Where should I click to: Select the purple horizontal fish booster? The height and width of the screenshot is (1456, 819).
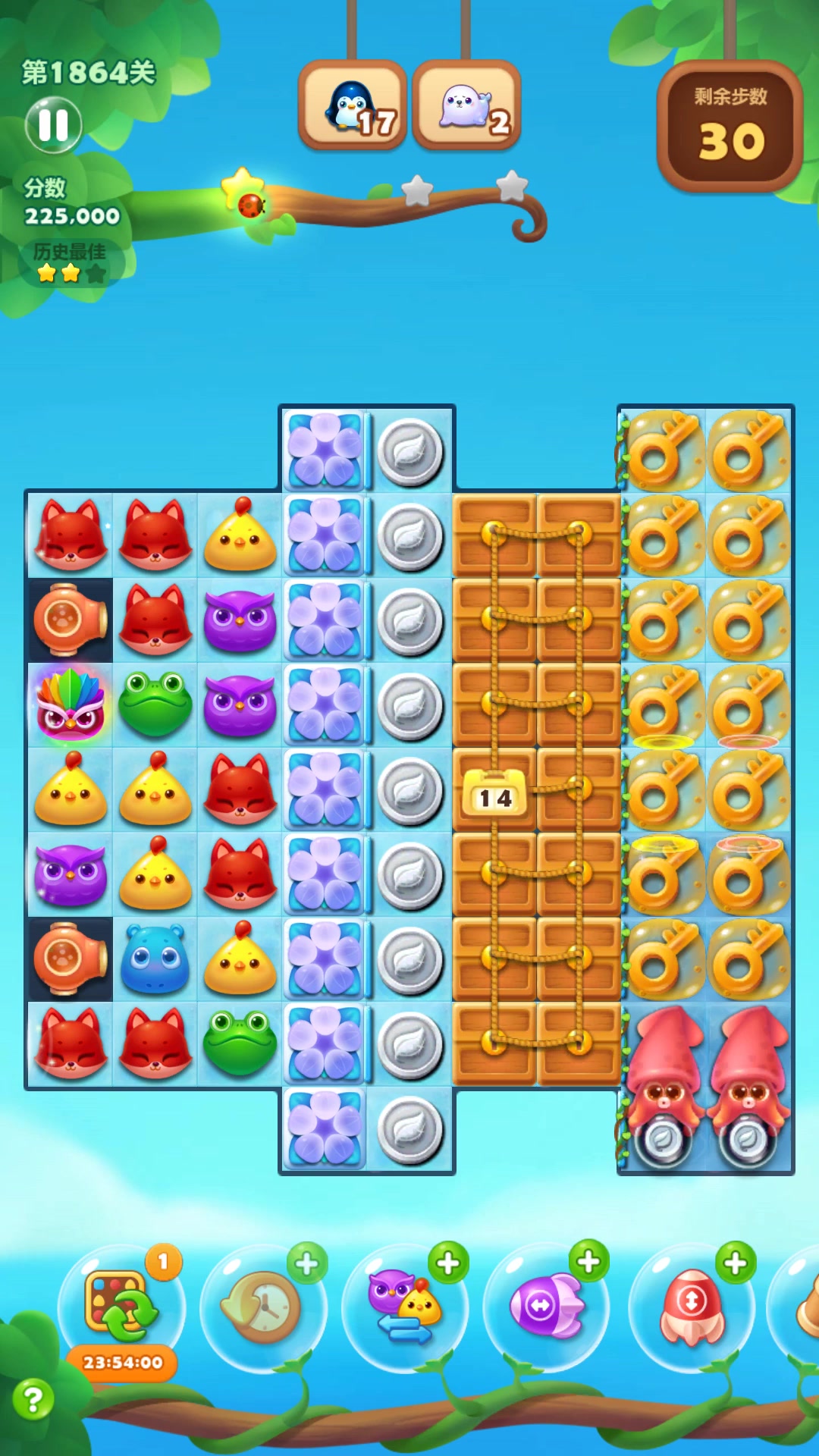tap(546, 1307)
